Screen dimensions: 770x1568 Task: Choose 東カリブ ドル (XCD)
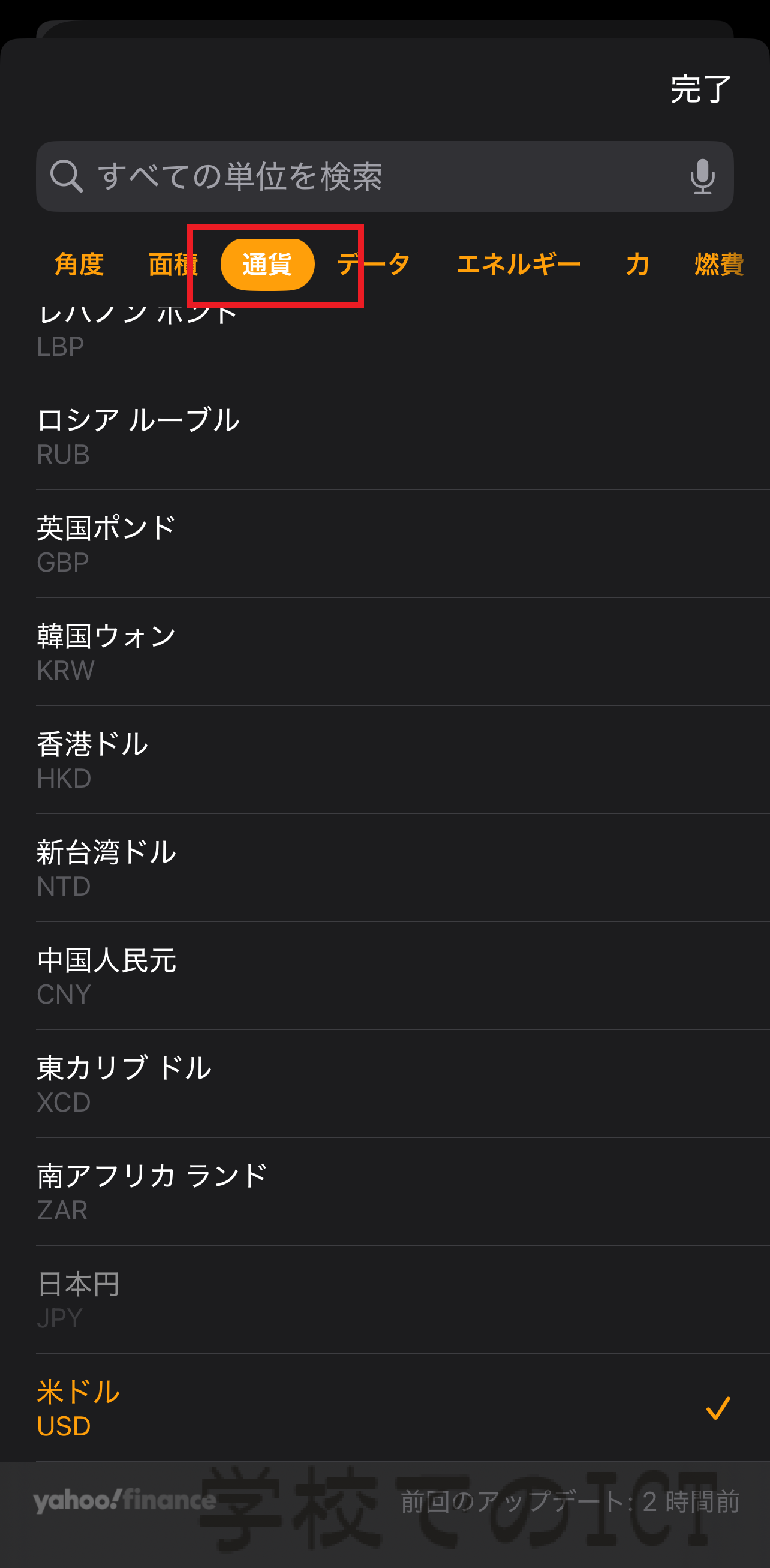pos(403,1084)
